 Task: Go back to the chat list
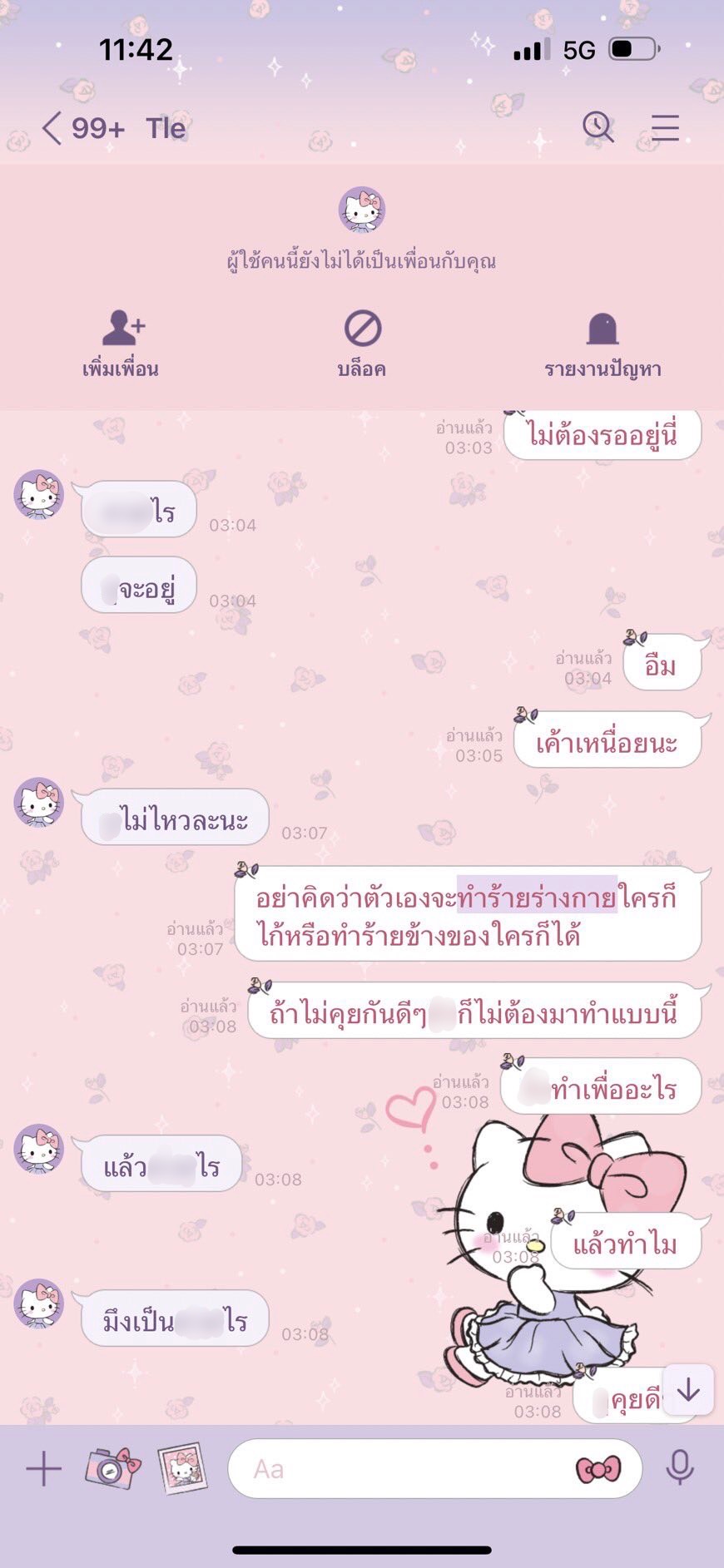53,128
